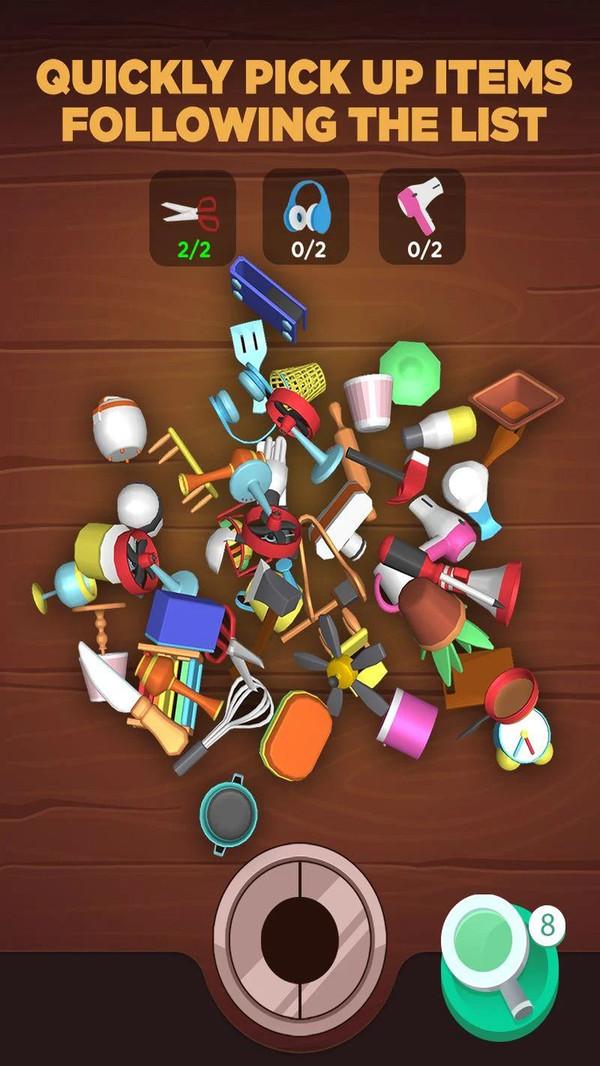Pick up the wire whisk

coord(243,707)
